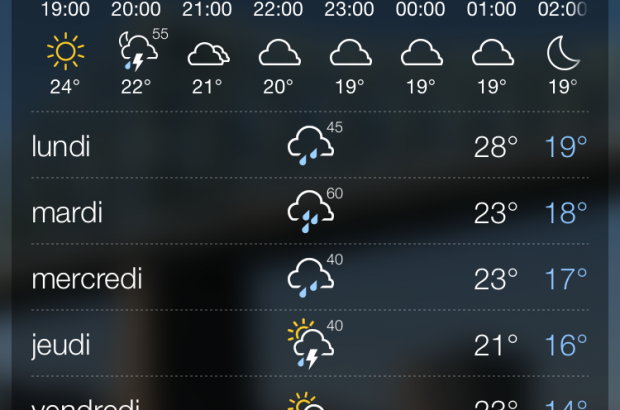Open mardi's forecast details
620x410 pixels.
(x=309, y=212)
